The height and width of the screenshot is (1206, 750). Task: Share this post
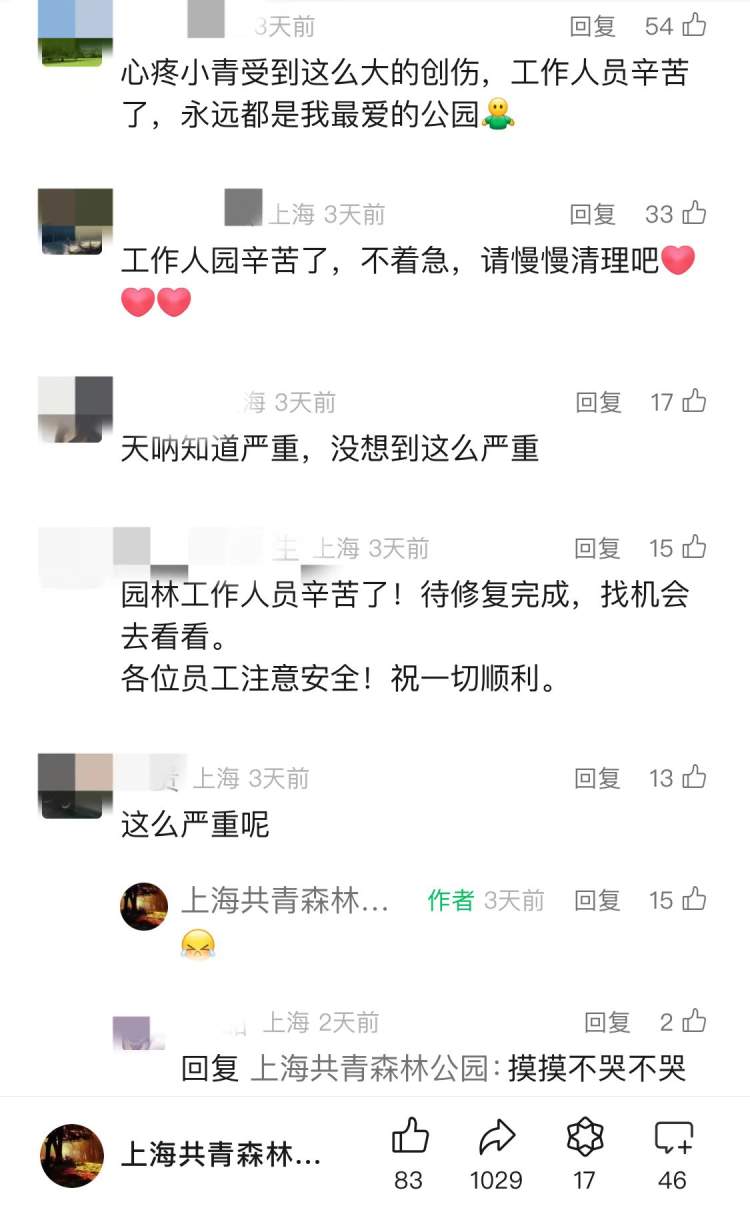click(496, 1139)
